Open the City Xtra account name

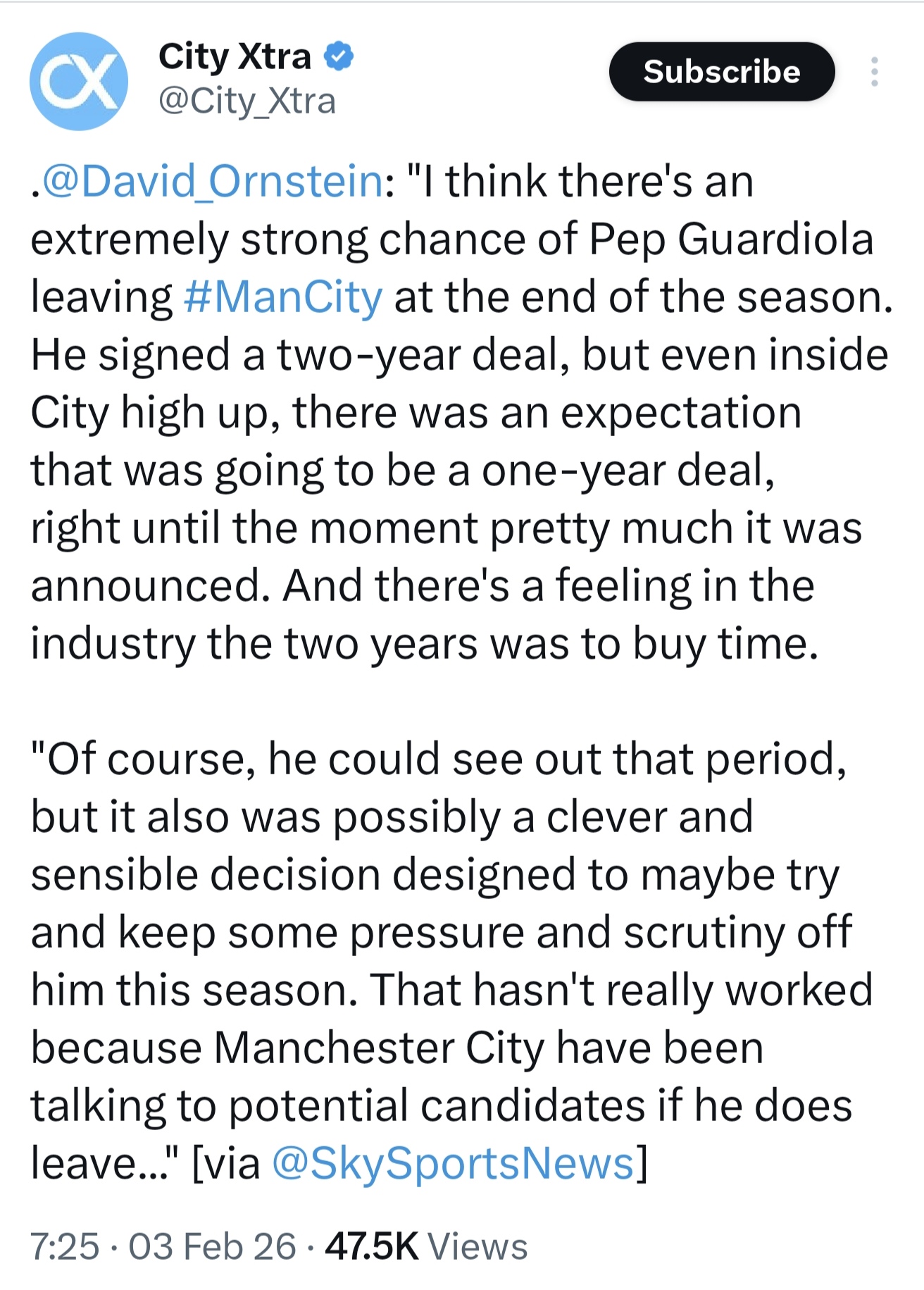point(234,56)
